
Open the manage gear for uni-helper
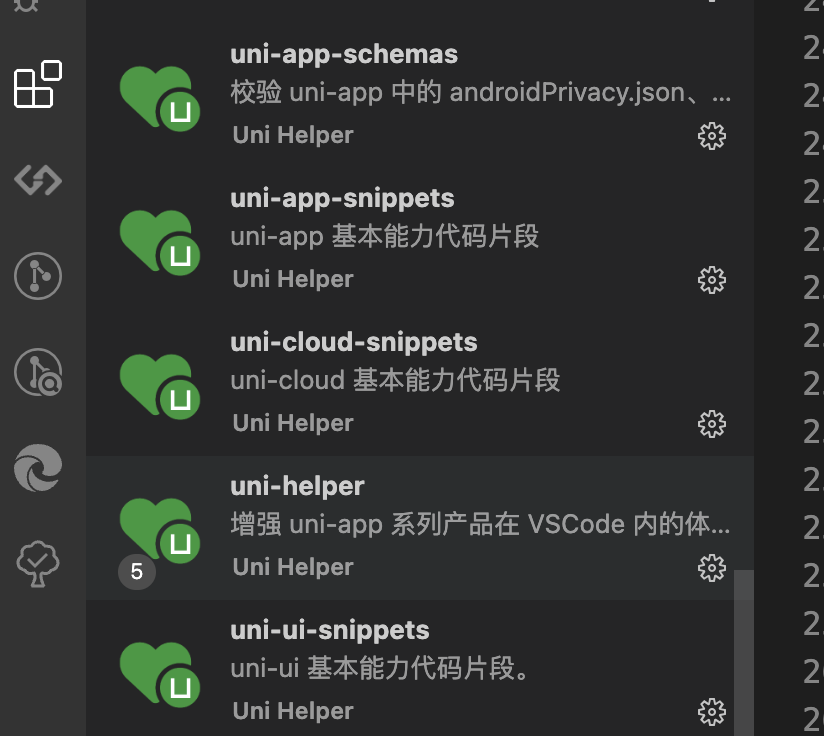[x=711, y=567]
